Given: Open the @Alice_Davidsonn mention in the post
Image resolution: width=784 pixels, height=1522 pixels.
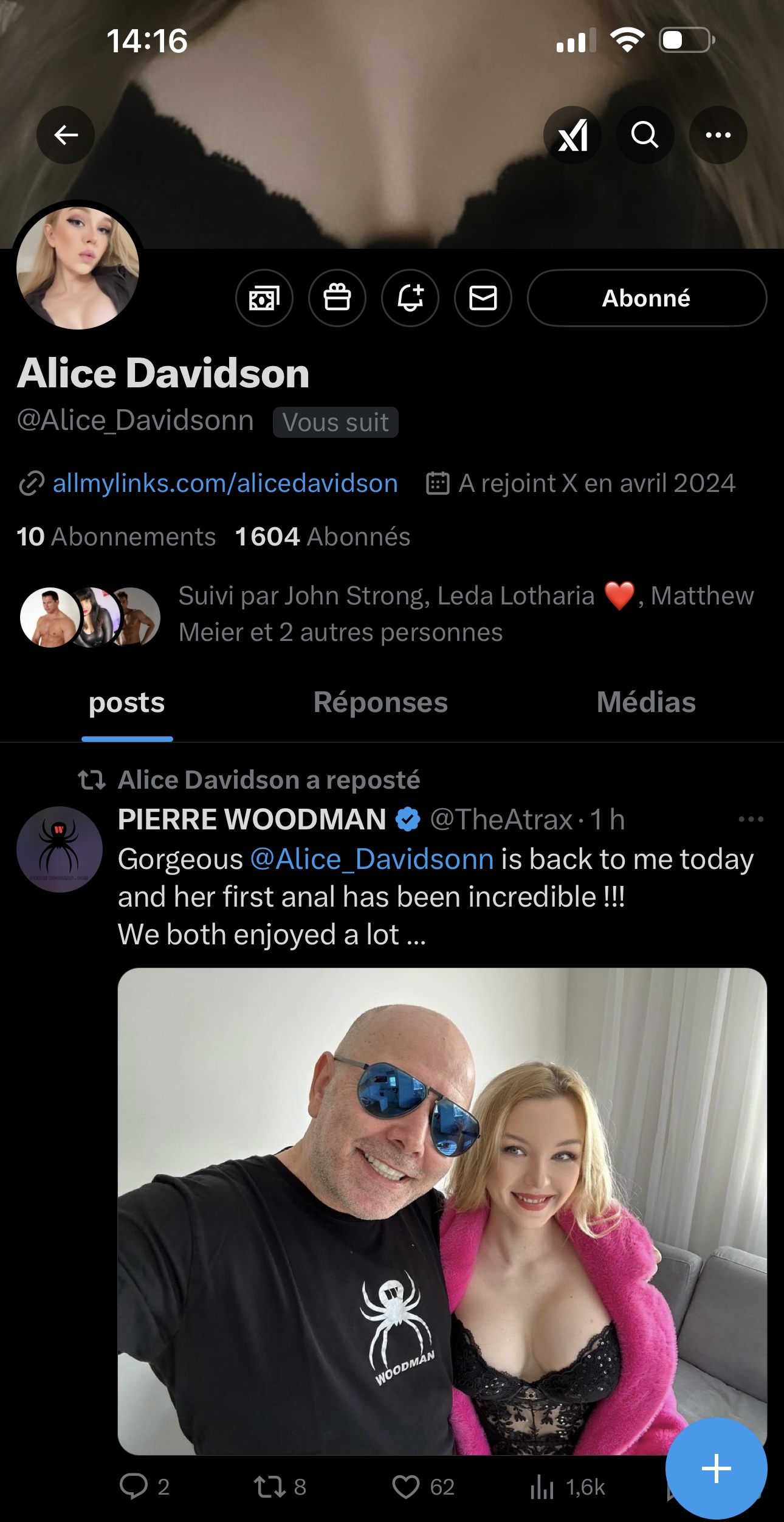Looking at the screenshot, I should [x=371, y=859].
